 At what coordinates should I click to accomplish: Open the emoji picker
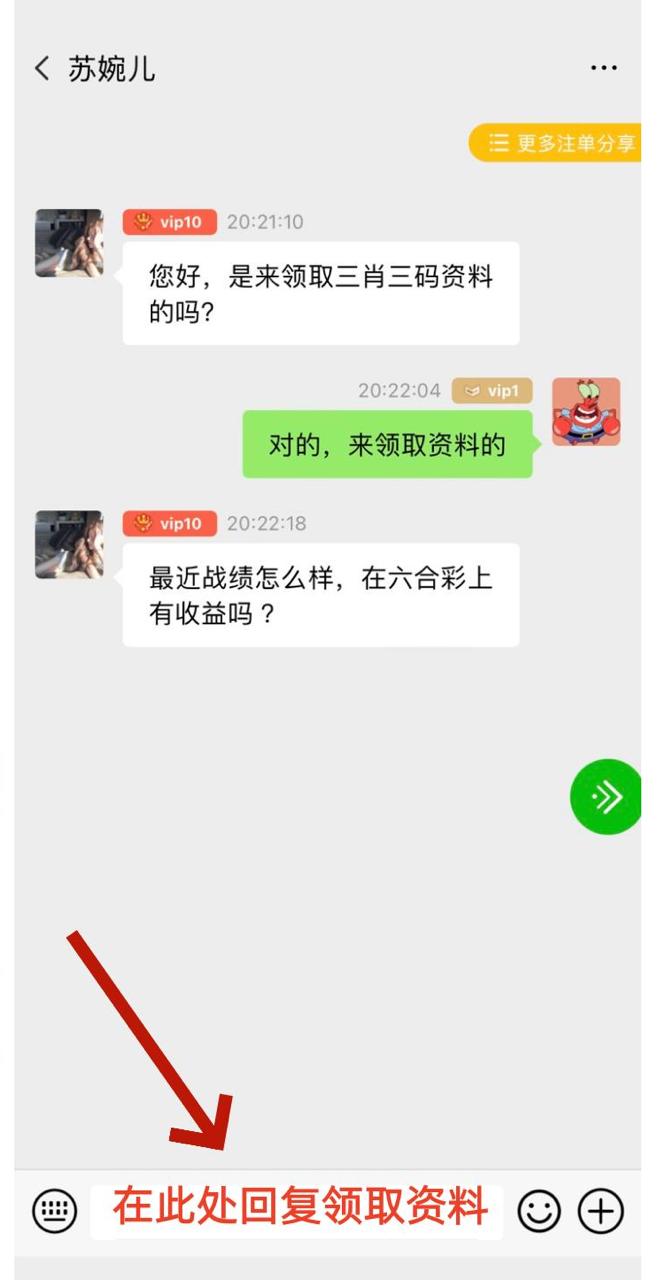538,1211
